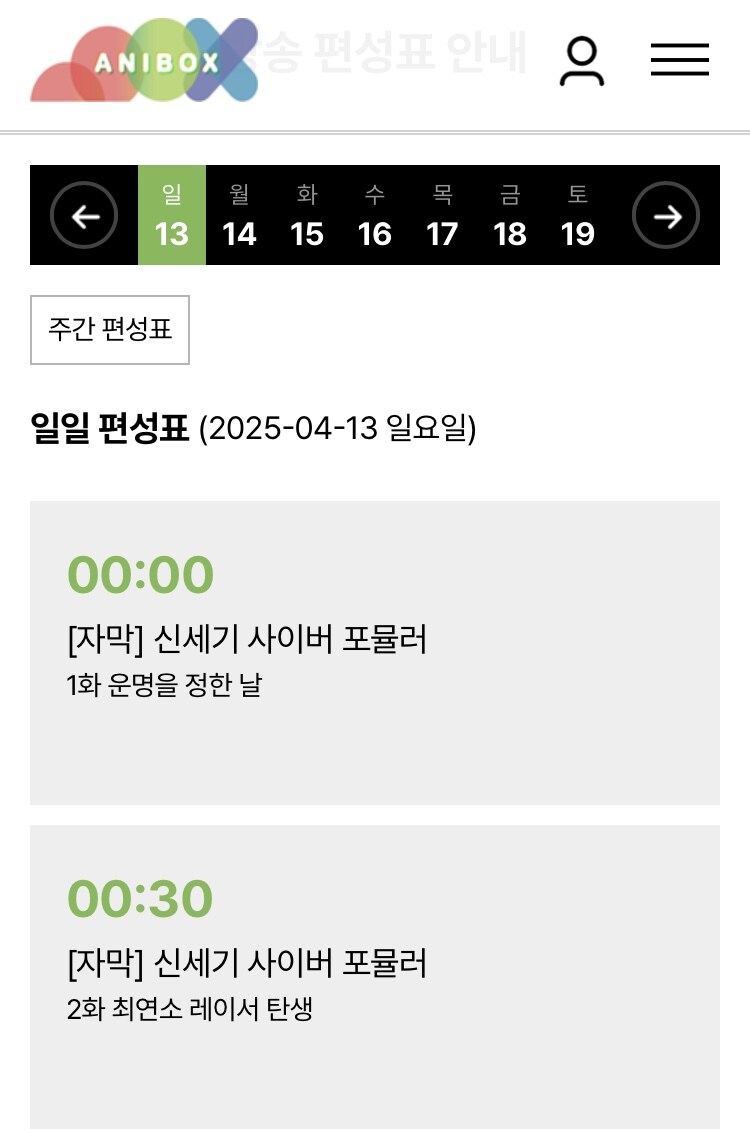750x1129 pixels.
Task: Select Sunday 13 in the date bar
Action: tap(170, 214)
